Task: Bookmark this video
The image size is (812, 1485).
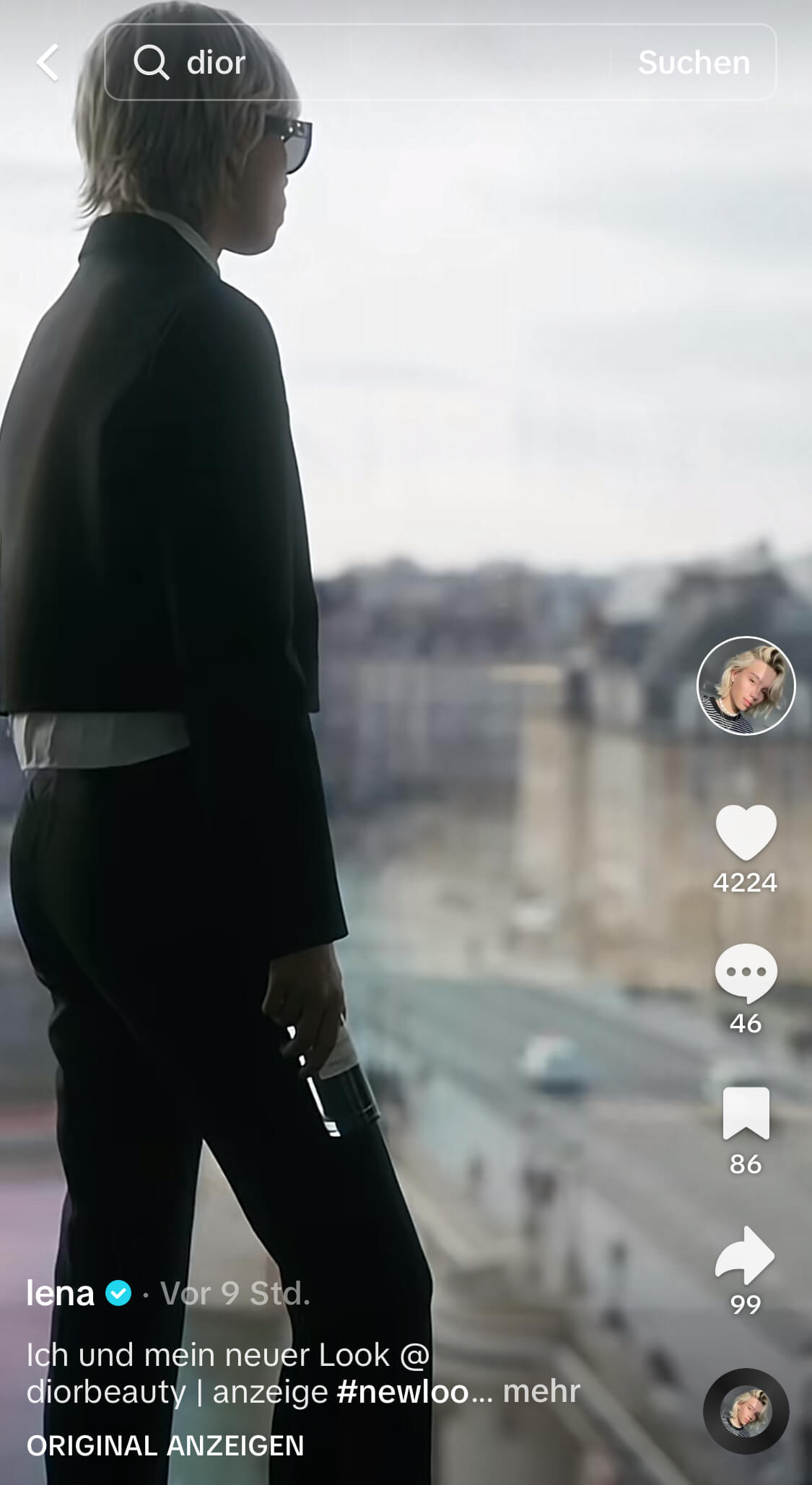Action: pyautogui.click(x=746, y=1113)
